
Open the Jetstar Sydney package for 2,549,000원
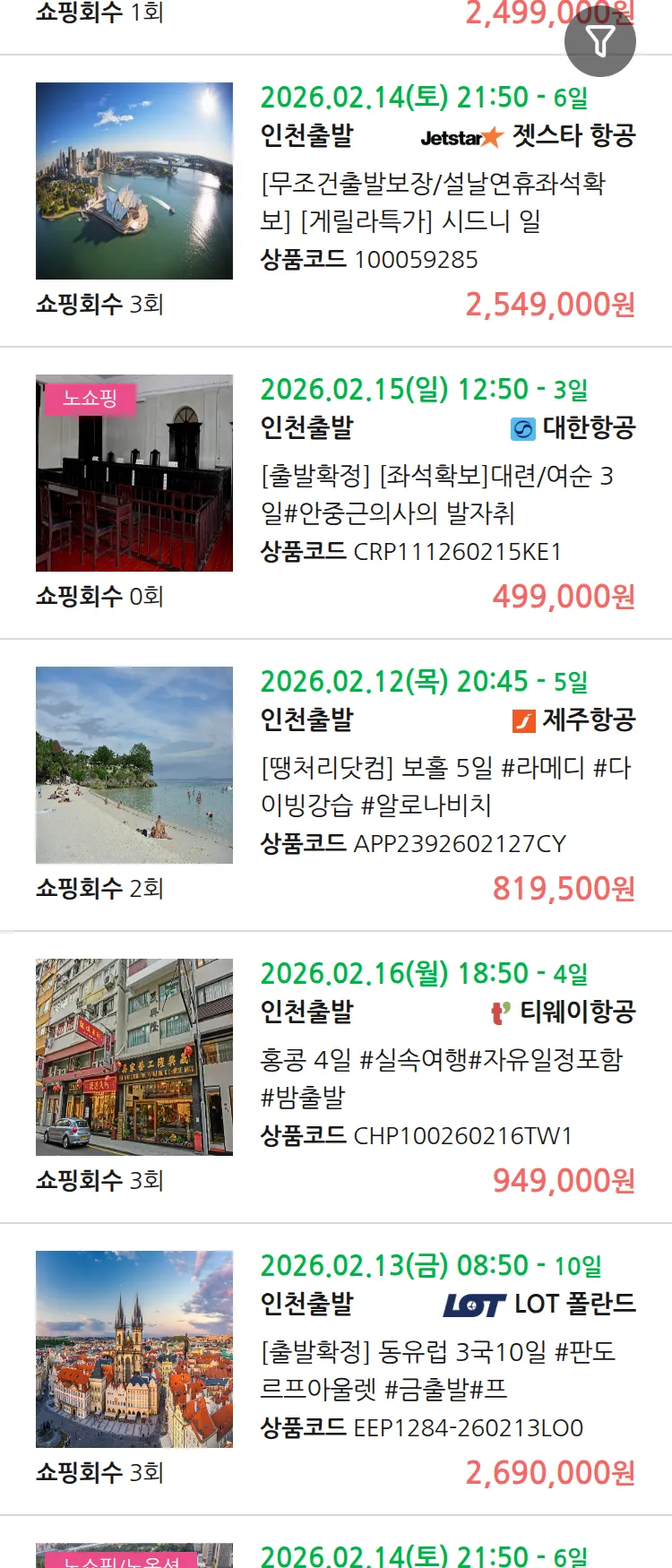(432, 202)
